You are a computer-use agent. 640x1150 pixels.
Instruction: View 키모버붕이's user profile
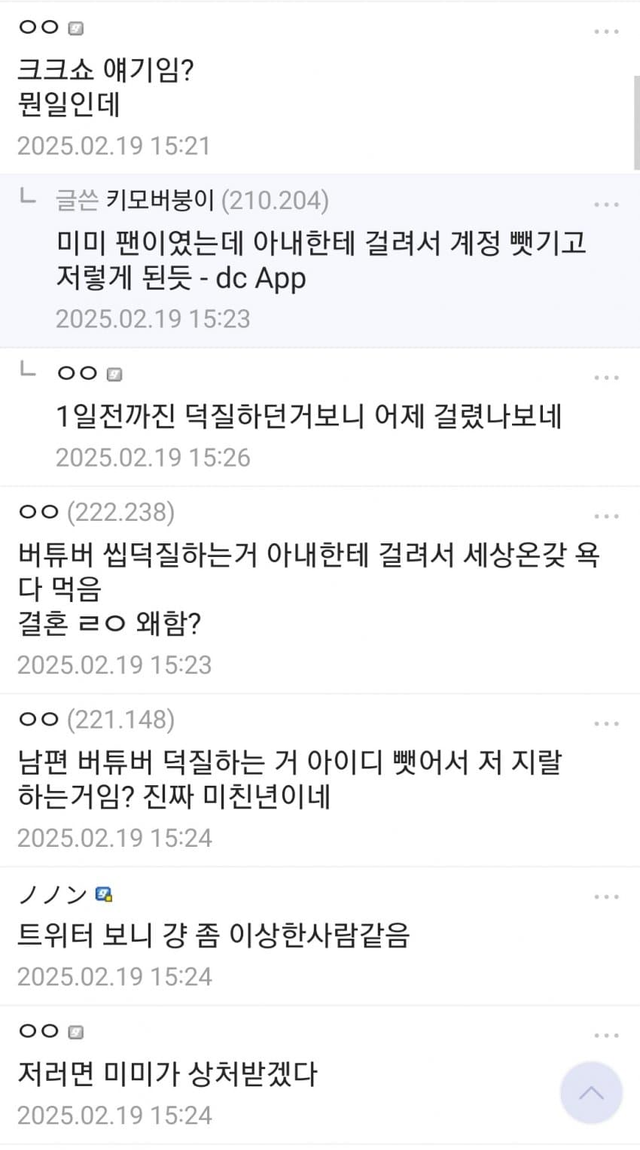(x=160, y=199)
